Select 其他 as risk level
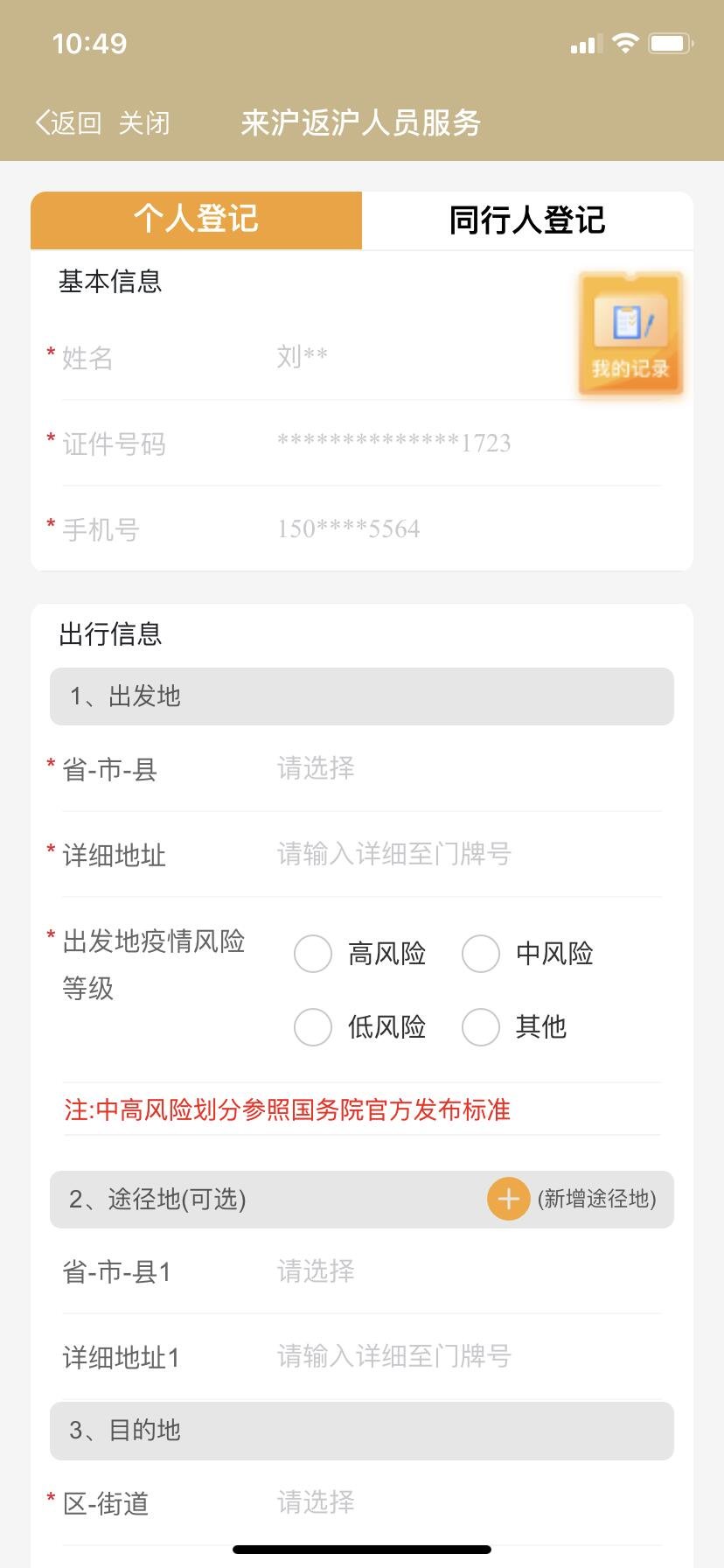 481,1027
